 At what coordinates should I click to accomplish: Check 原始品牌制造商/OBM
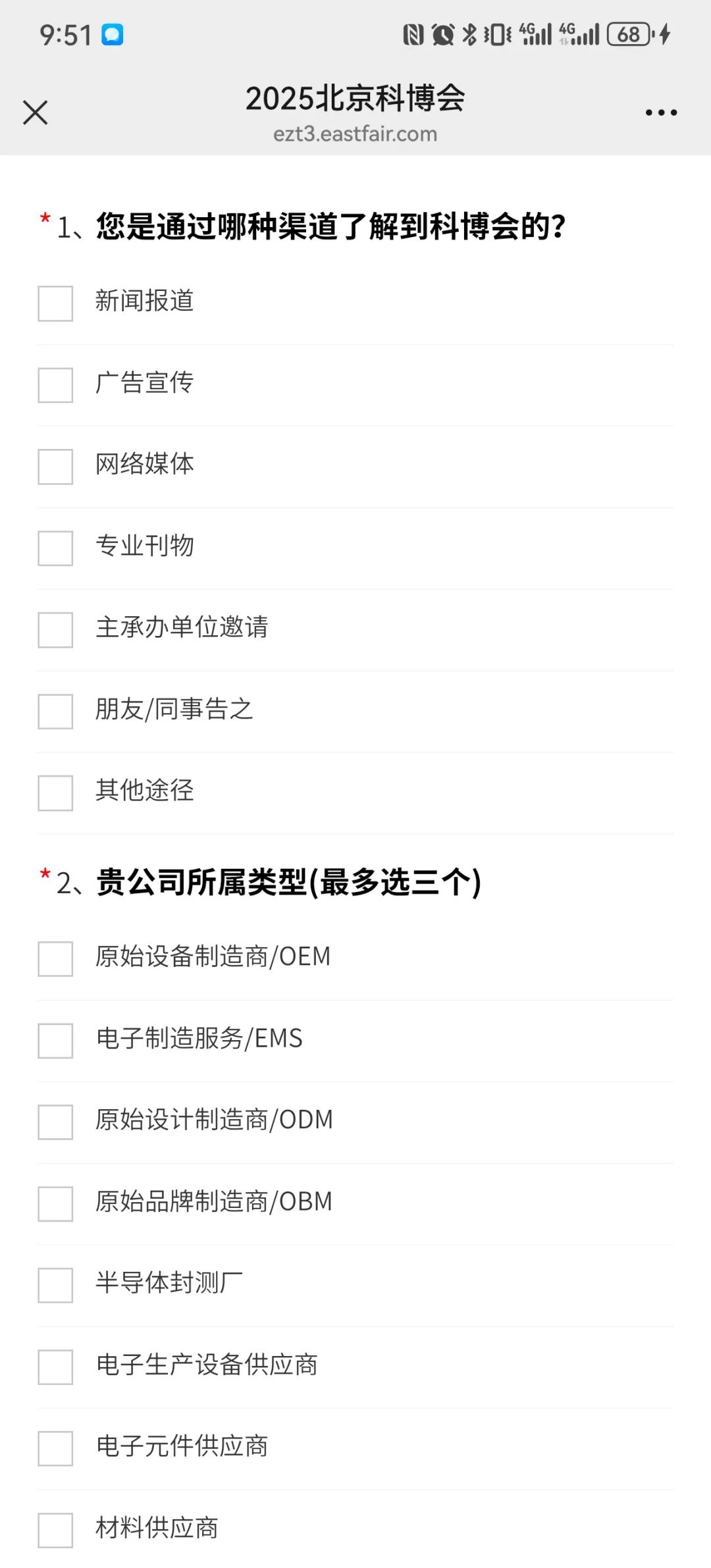point(55,1204)
